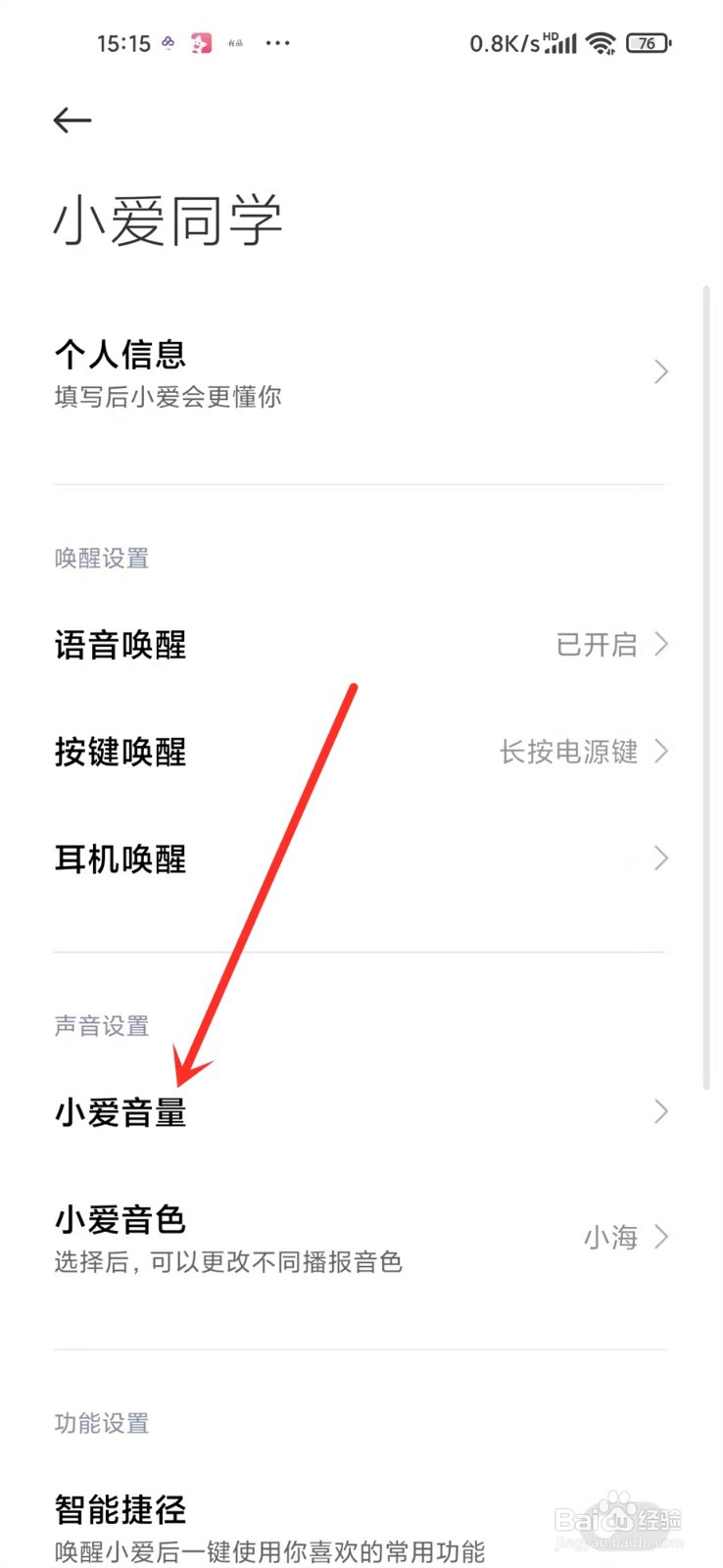This screenshot has width=723, height=1568.
Task: Tap the 声音设置 section header
Action: click(101, 1026)
